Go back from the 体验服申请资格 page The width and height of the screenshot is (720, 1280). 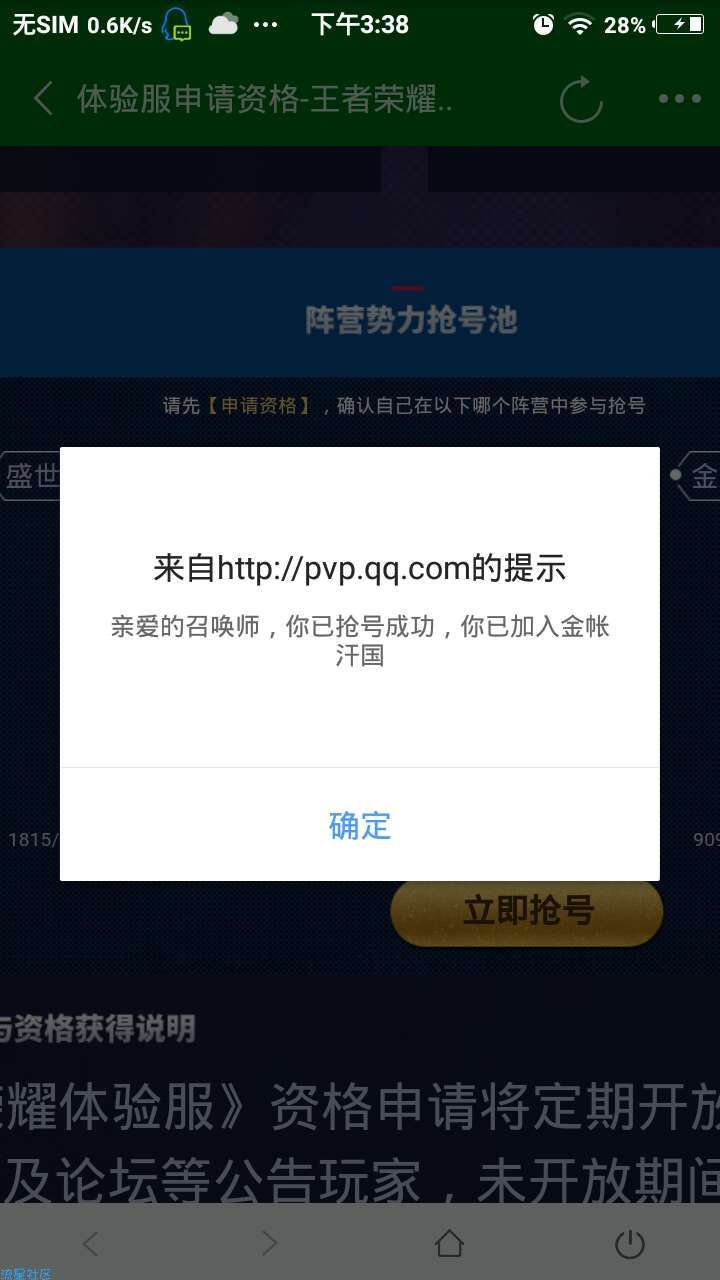click(43, 99)
